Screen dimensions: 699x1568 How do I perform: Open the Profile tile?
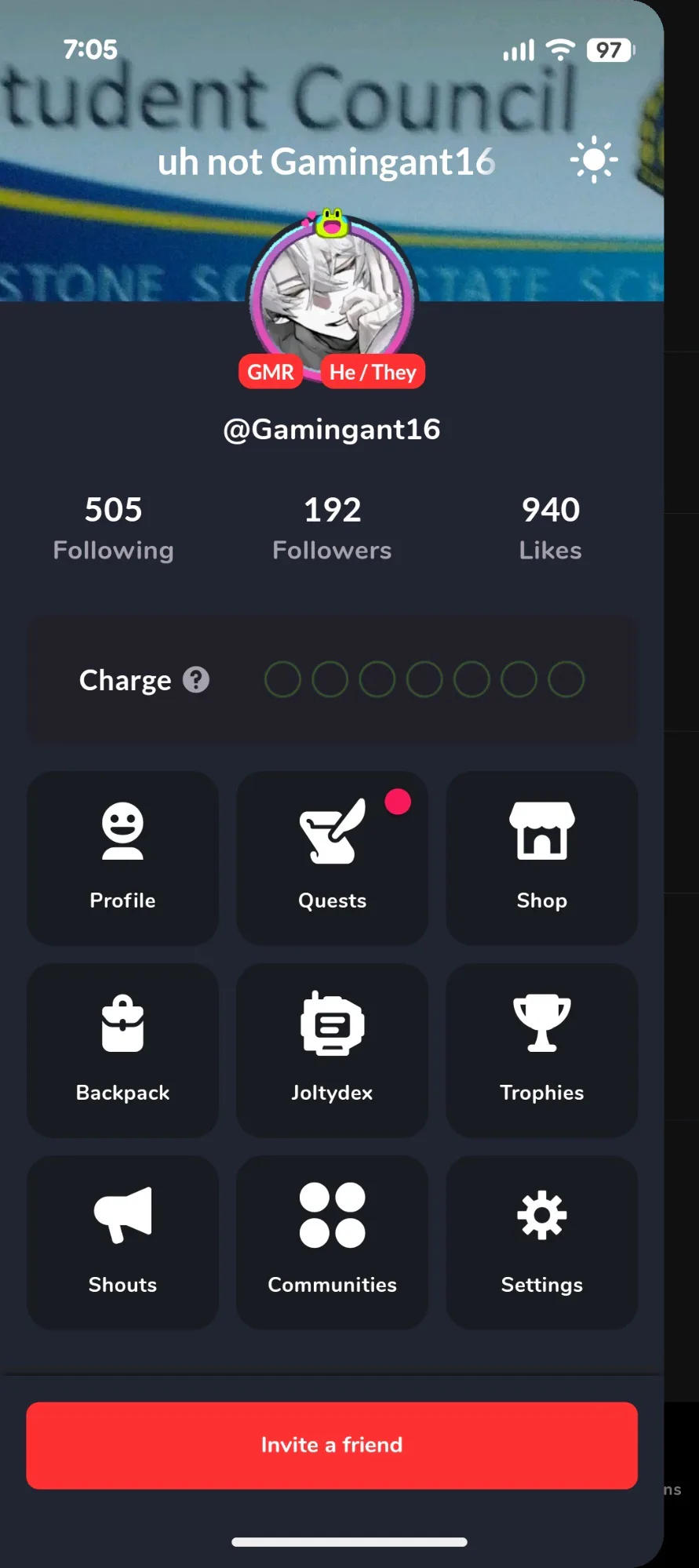122,857
